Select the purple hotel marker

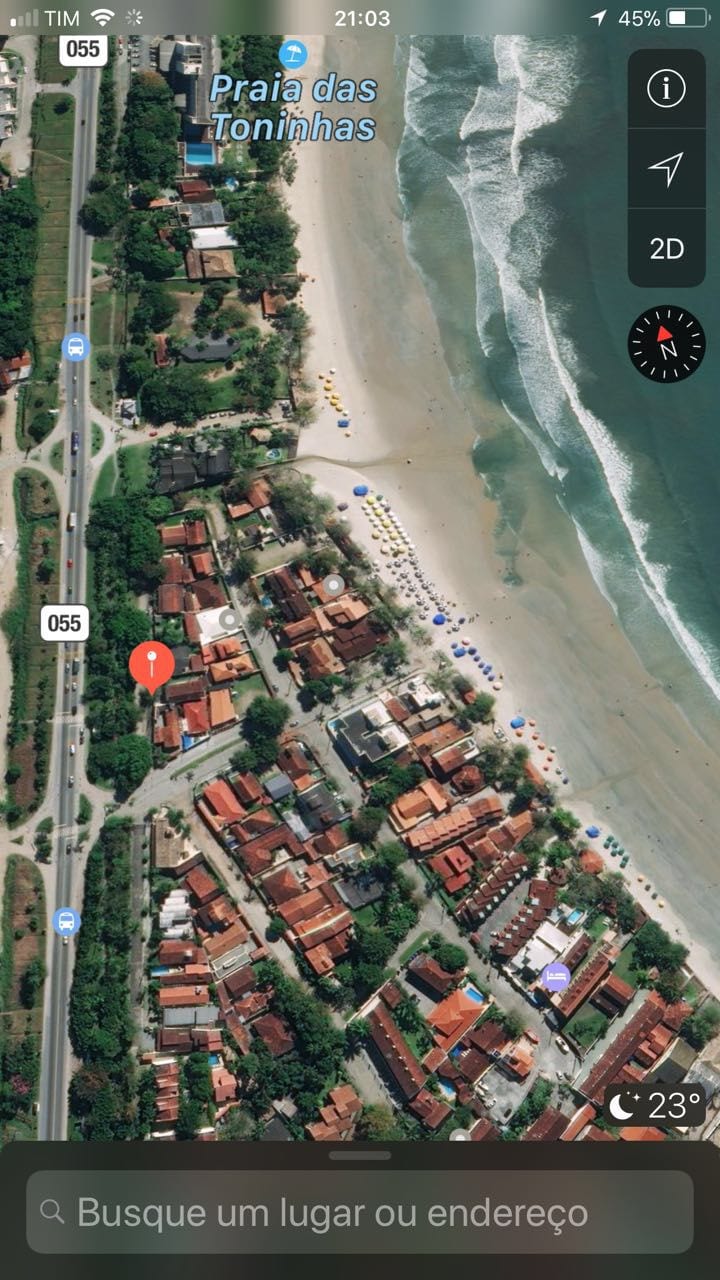556,975
